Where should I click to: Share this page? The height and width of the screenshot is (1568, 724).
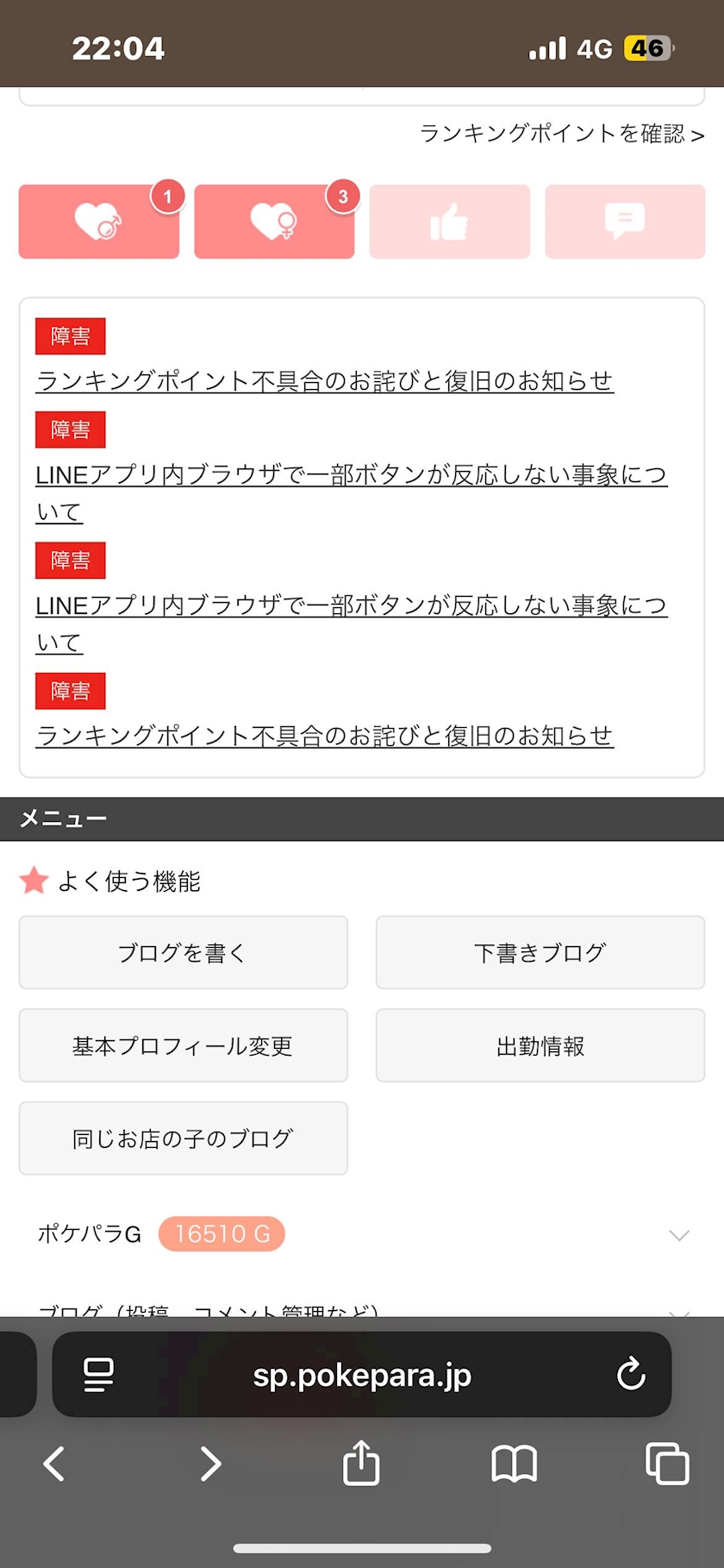point(361,1462)
